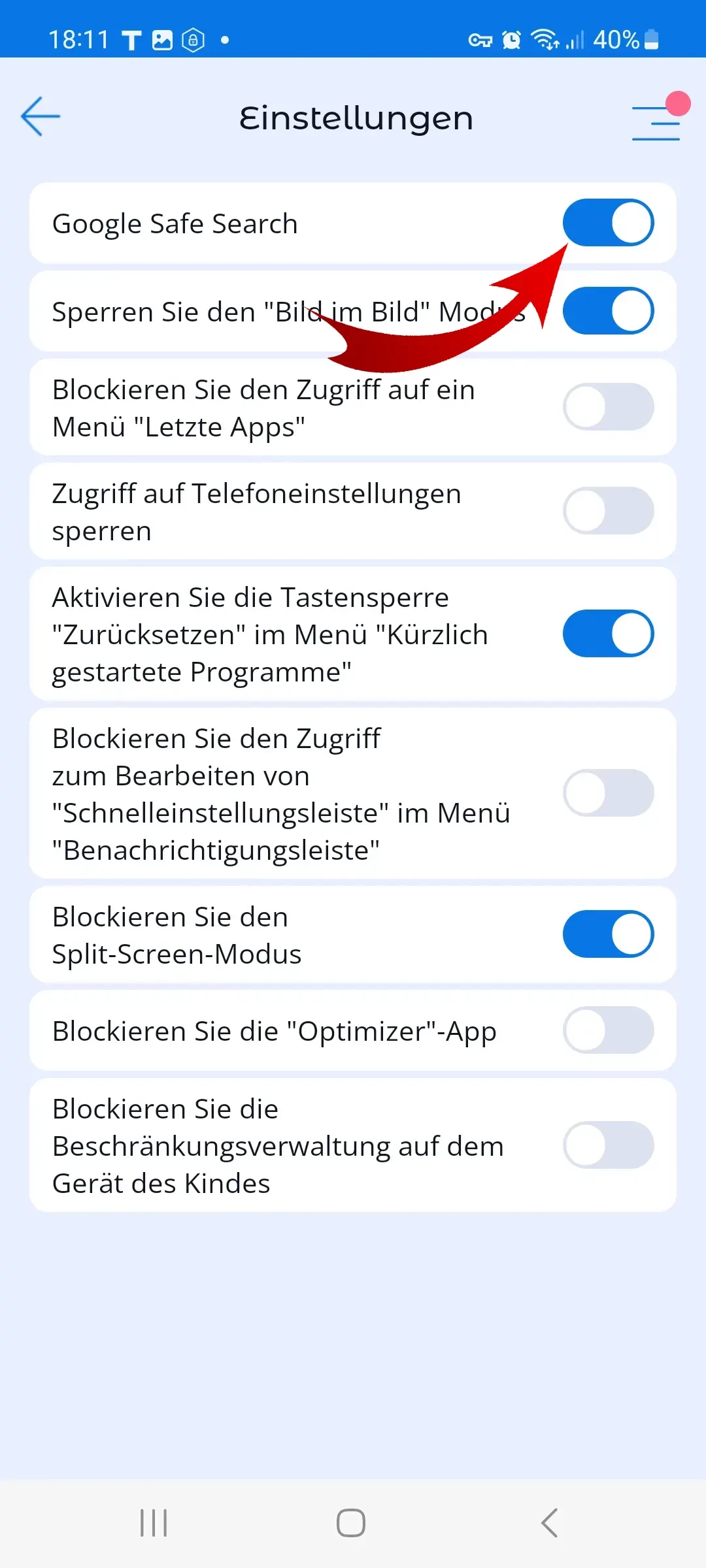The height and width of the screenshot is (1568, 706).
Task: Disable the "Bild im Bild" Modus lock
Action: [x=608, y=311]
